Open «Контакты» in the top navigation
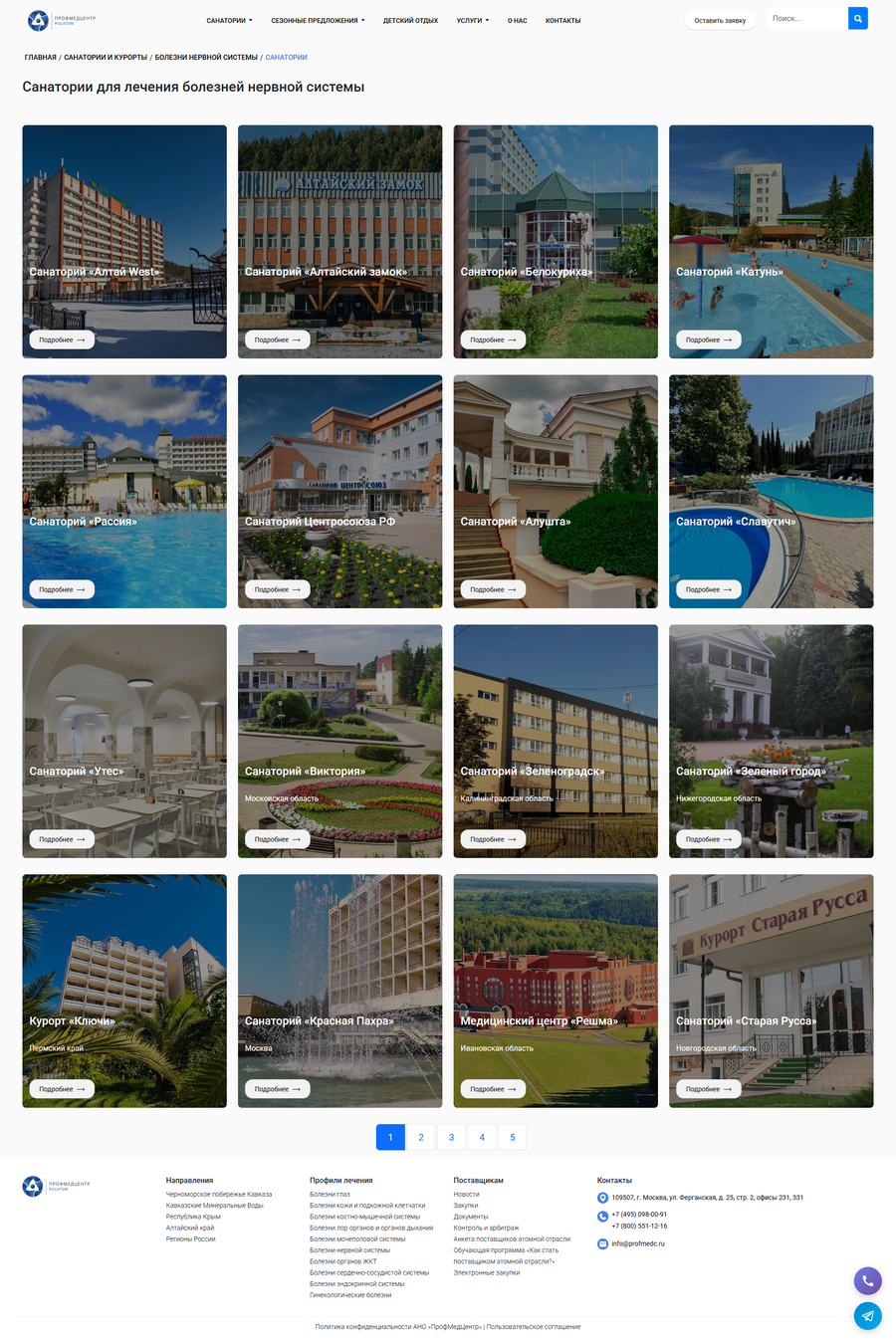Viewport: 896px width, 1344px height. coord(562,21)
